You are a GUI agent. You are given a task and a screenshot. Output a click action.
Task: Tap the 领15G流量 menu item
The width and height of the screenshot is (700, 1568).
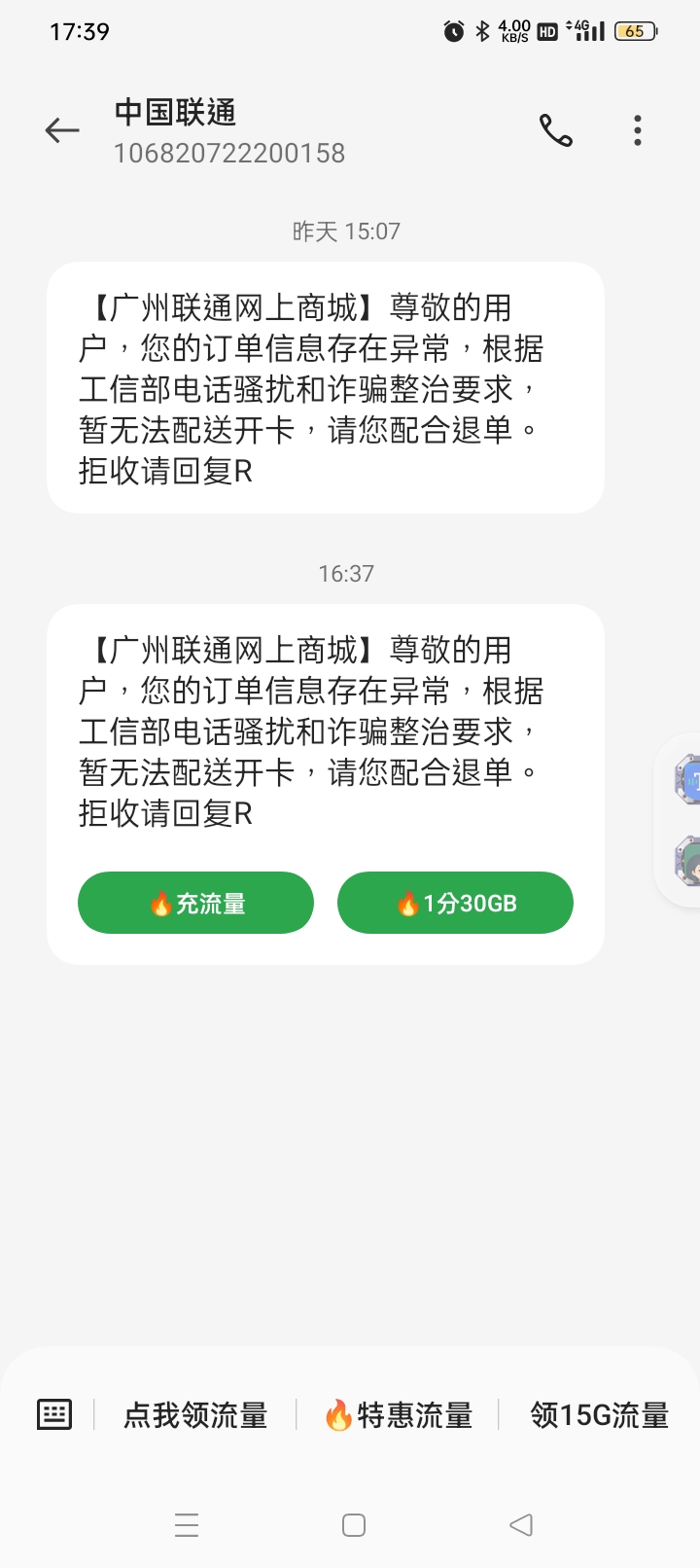point(599,1415)
